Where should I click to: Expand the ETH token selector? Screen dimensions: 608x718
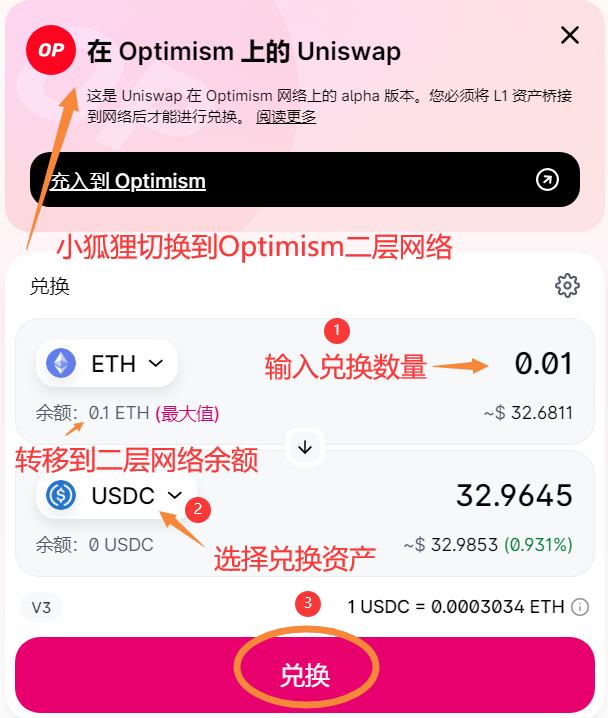click(x=107, y=363)
